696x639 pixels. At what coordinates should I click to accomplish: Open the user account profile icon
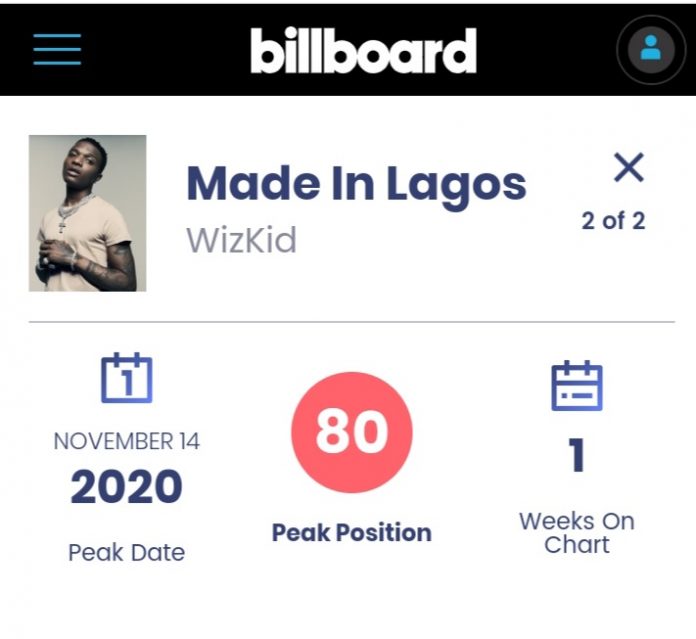coord(650,48)
